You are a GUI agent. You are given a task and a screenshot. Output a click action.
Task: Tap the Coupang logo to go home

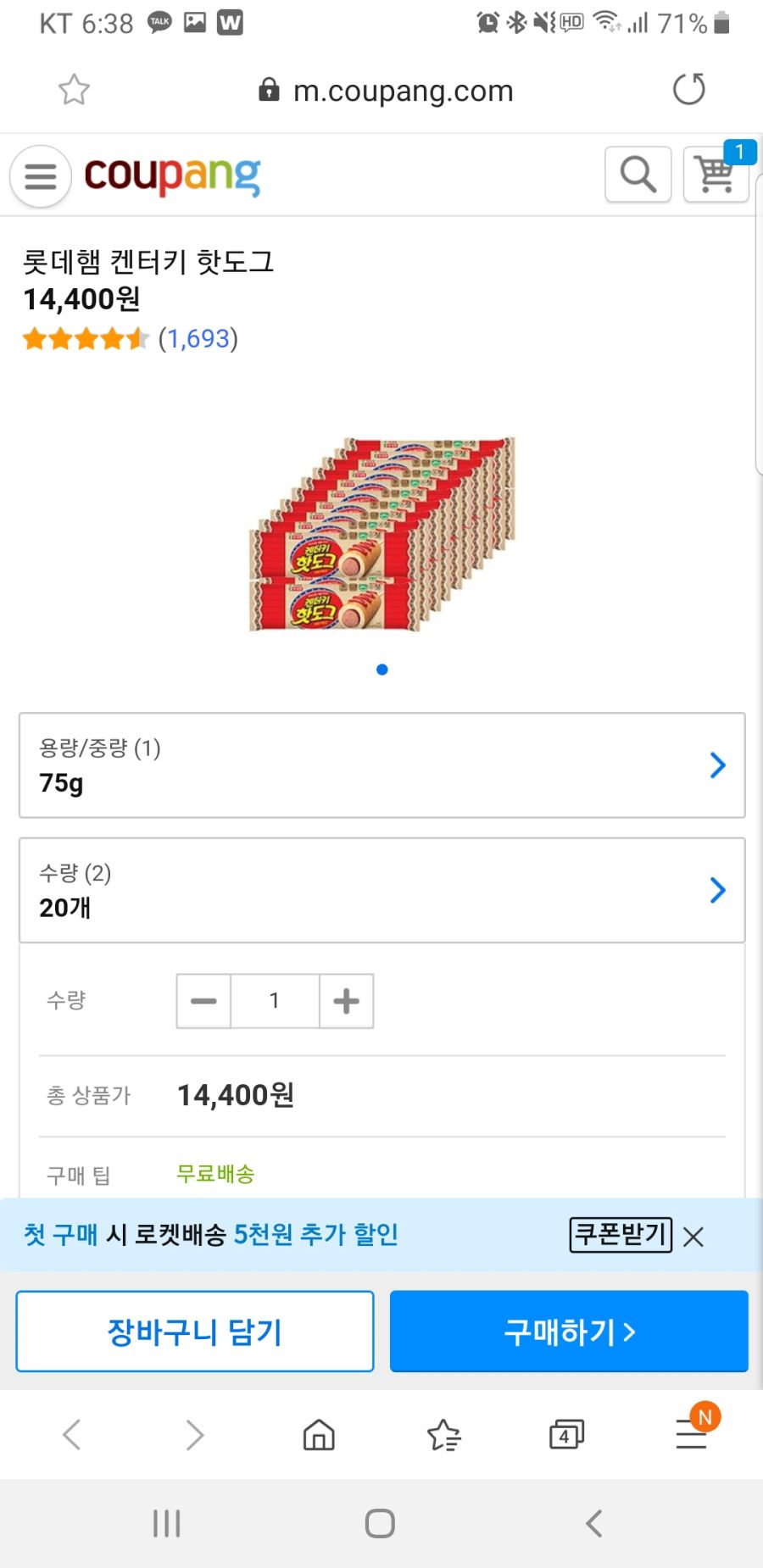tap(171, 174)
